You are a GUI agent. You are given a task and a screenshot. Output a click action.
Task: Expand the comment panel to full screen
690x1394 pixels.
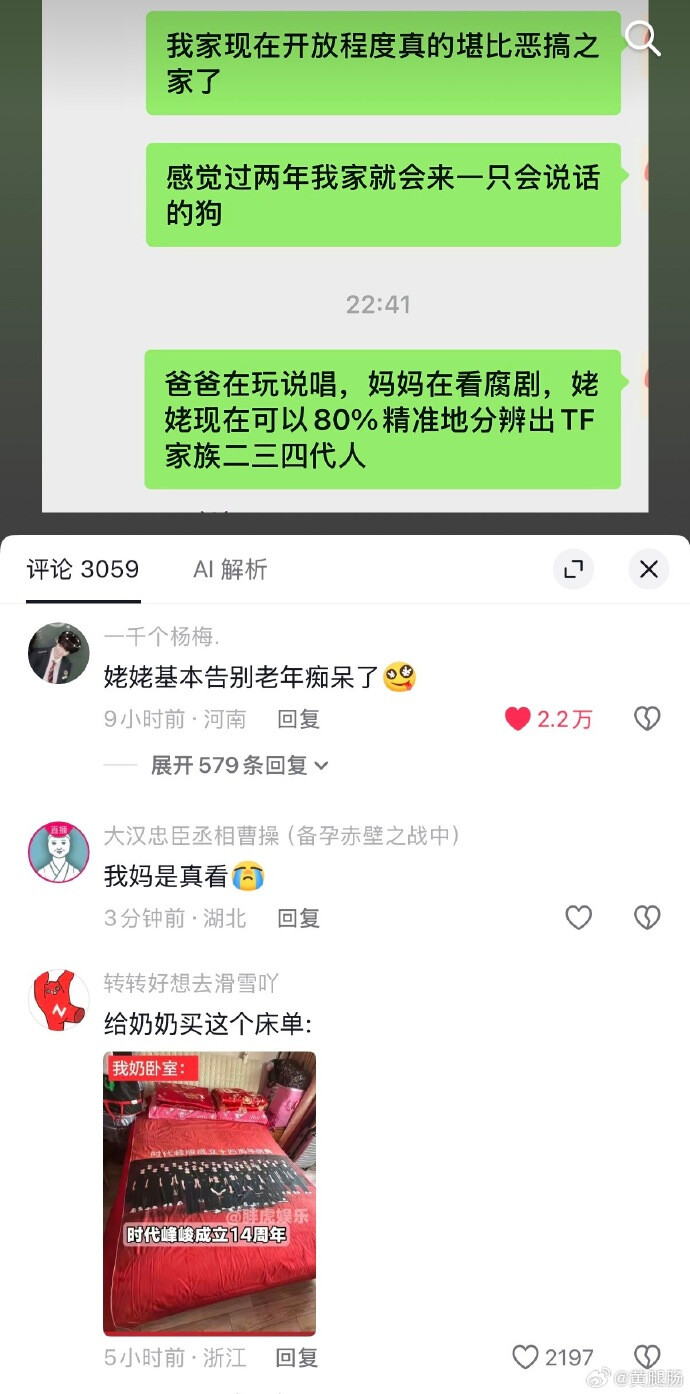[x=574, y=569]
